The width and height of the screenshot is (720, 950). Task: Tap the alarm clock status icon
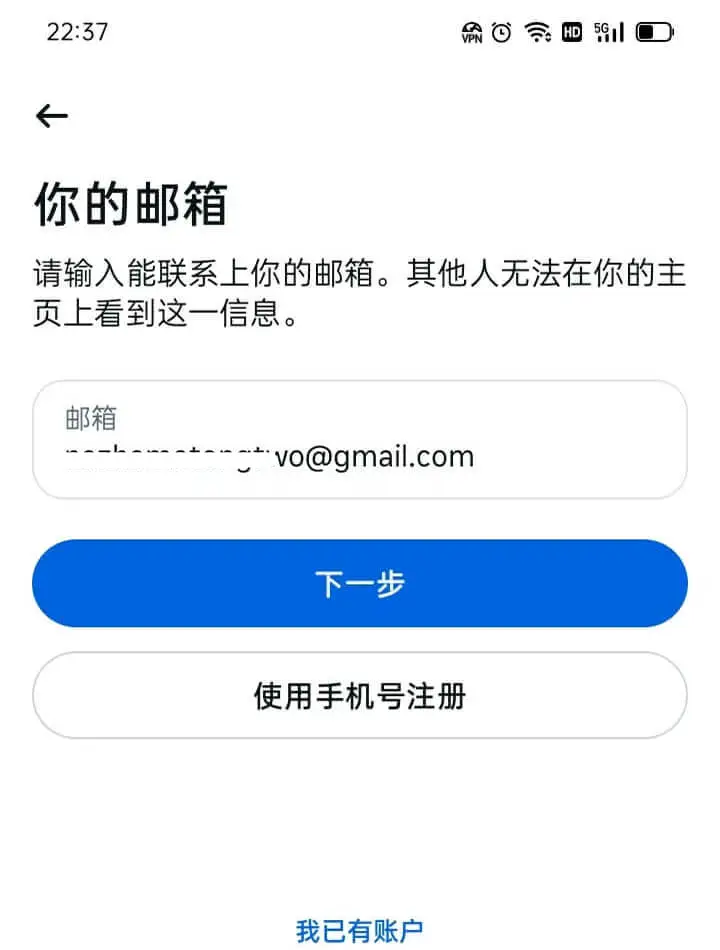(501, 32)
